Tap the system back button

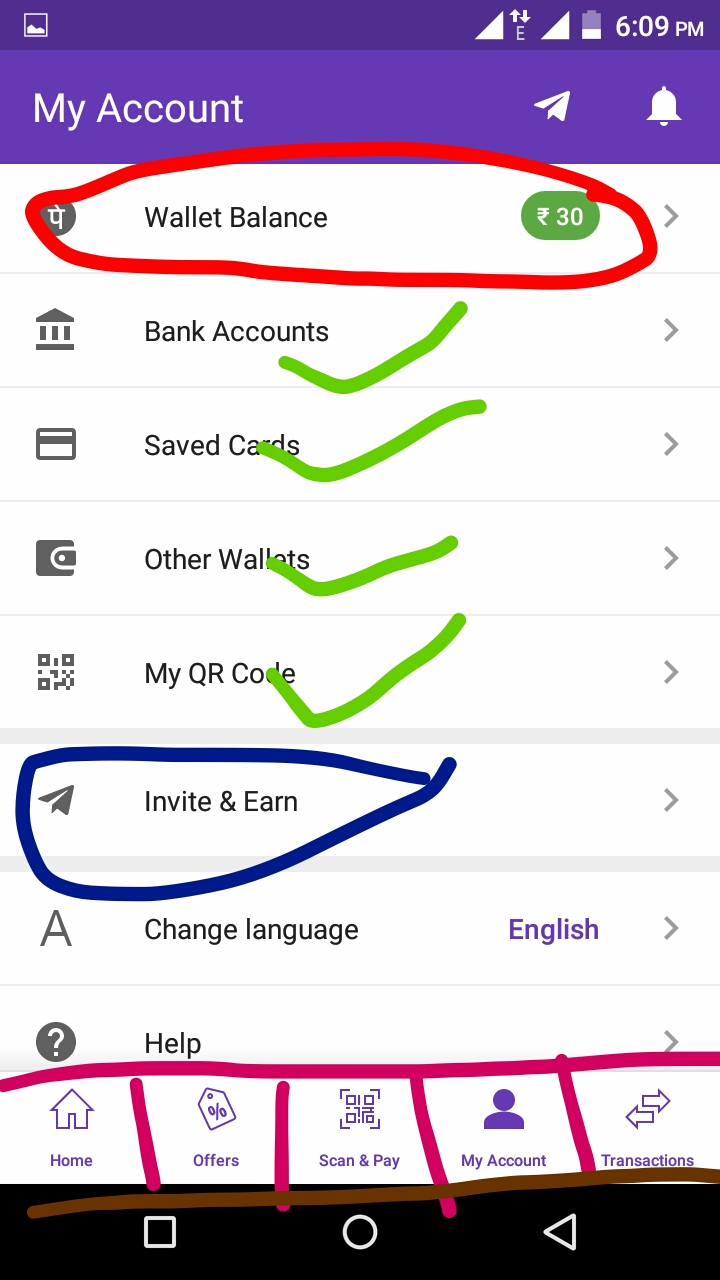(x=560, y=1232)
